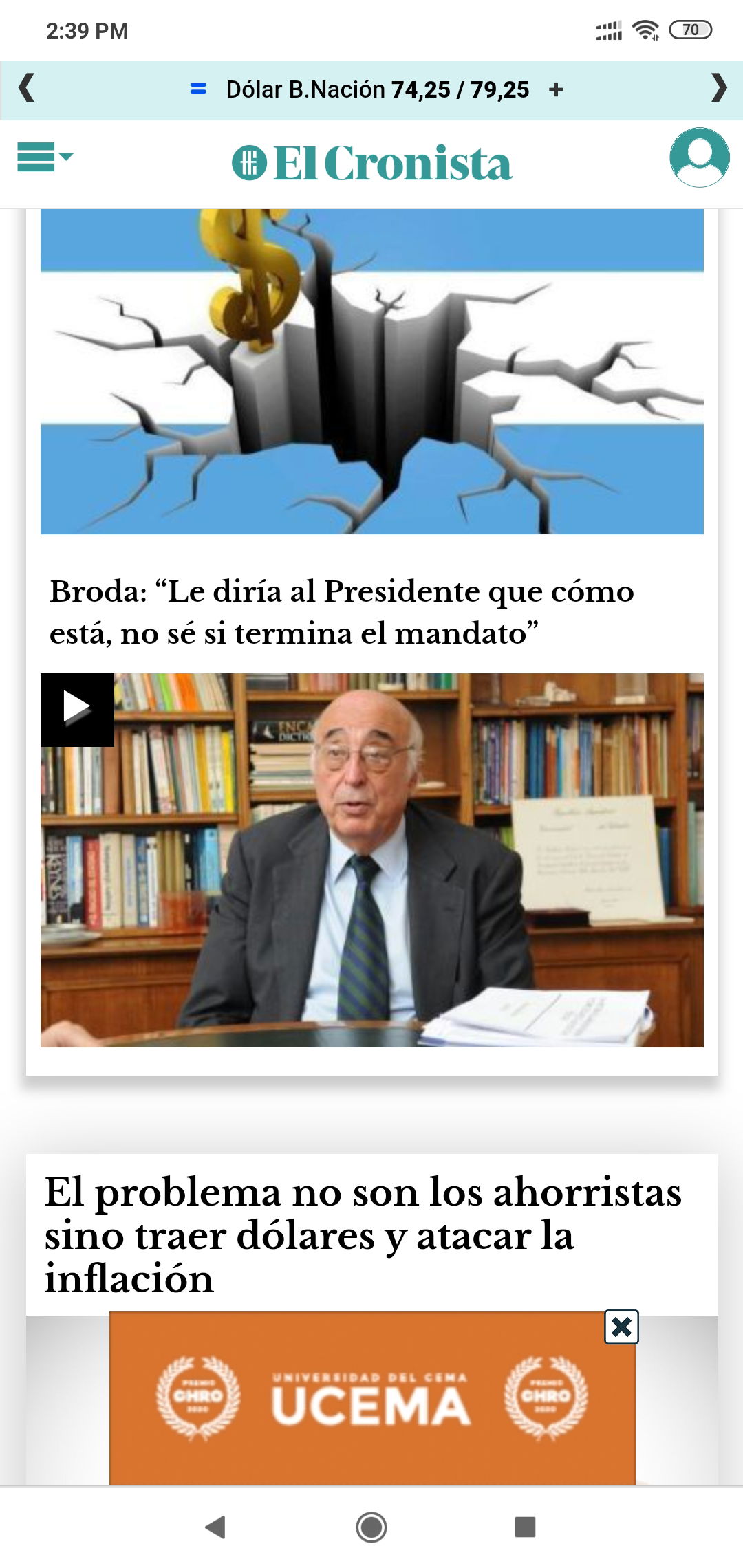This screenshot has height=1568, width=743.
Task: Open the article about ahorristas and inflación
Action: click(x=363, y=1235)
